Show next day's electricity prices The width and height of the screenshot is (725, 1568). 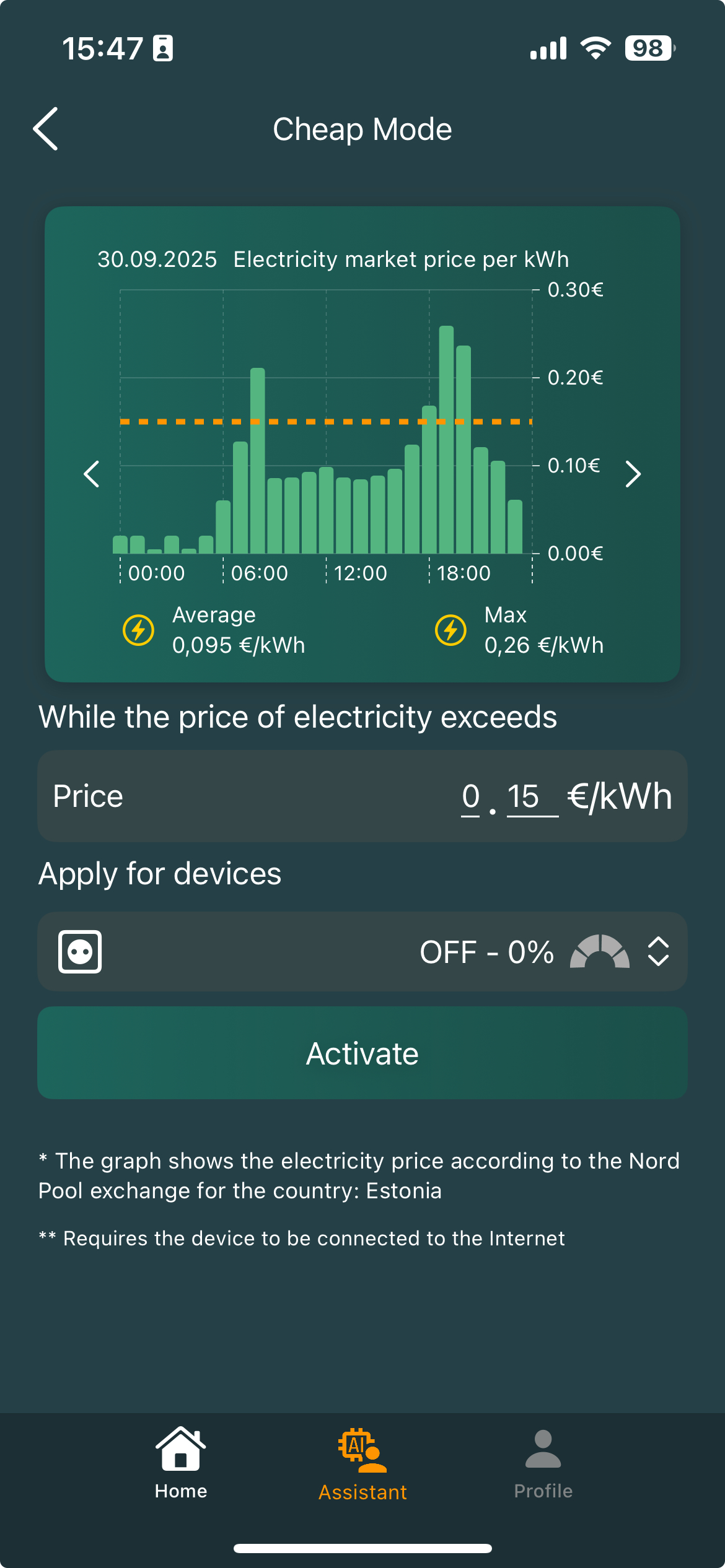633,474
